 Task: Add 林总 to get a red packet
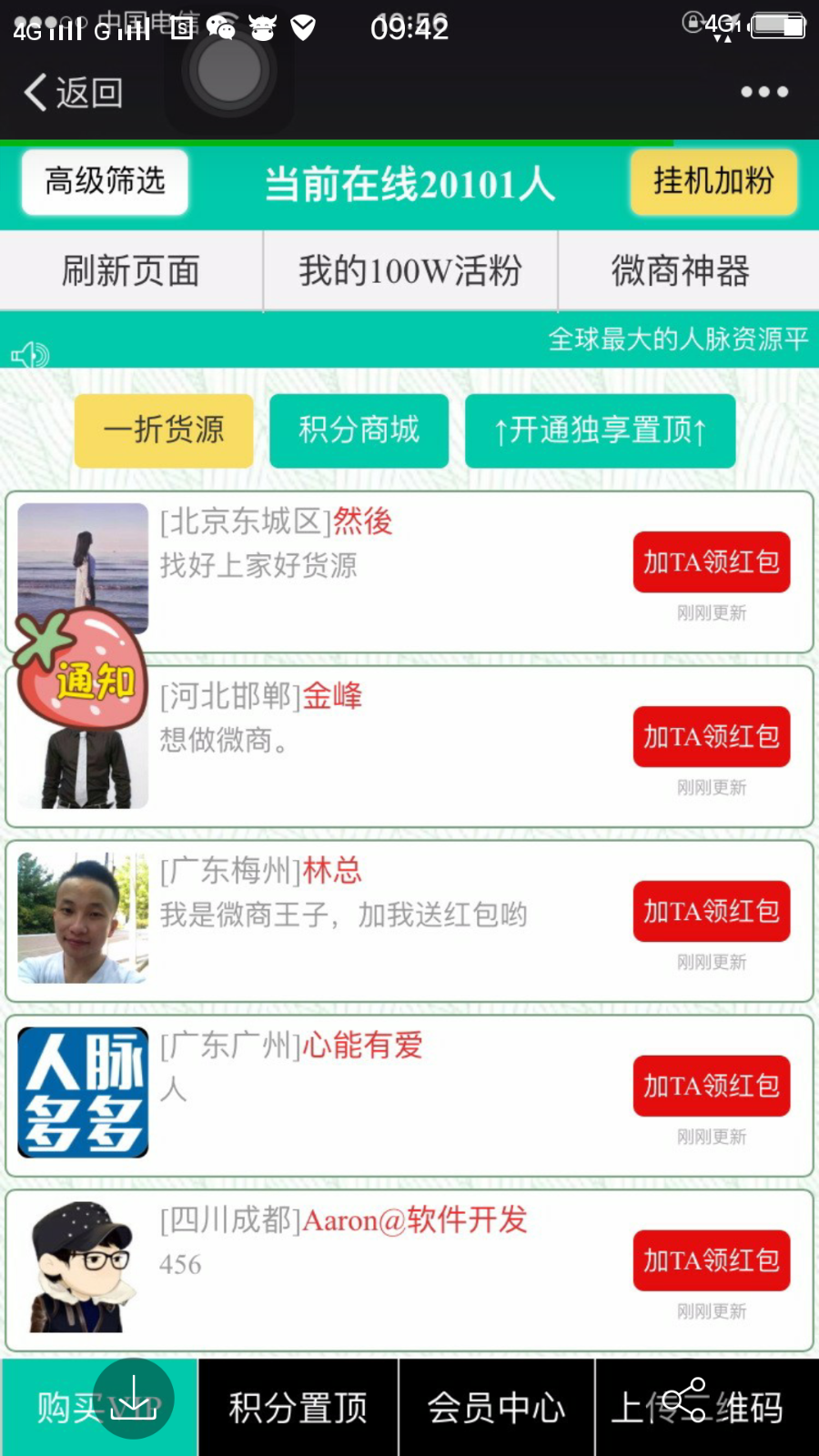click(711, 912)
